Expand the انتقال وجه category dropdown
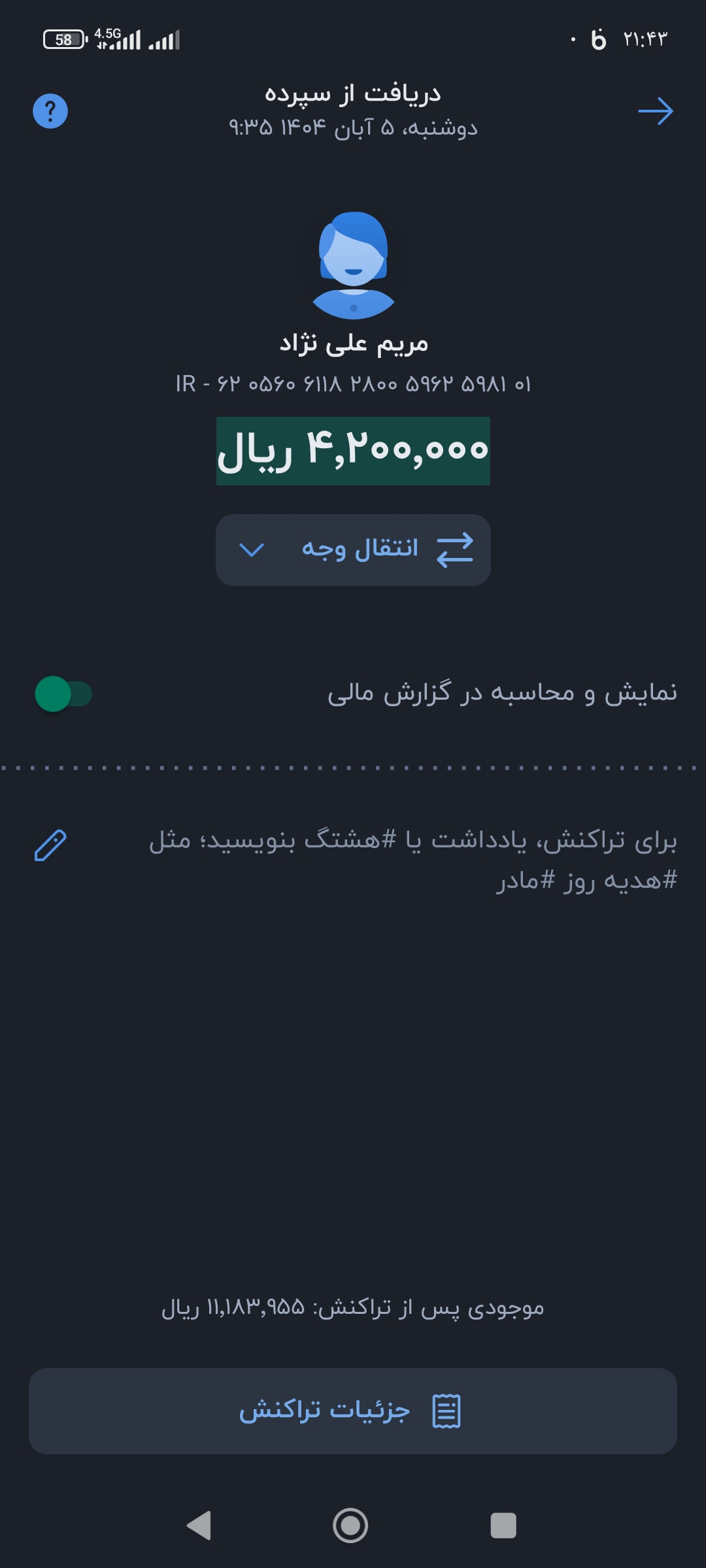The image size is (706, 1568). [353, 549]
